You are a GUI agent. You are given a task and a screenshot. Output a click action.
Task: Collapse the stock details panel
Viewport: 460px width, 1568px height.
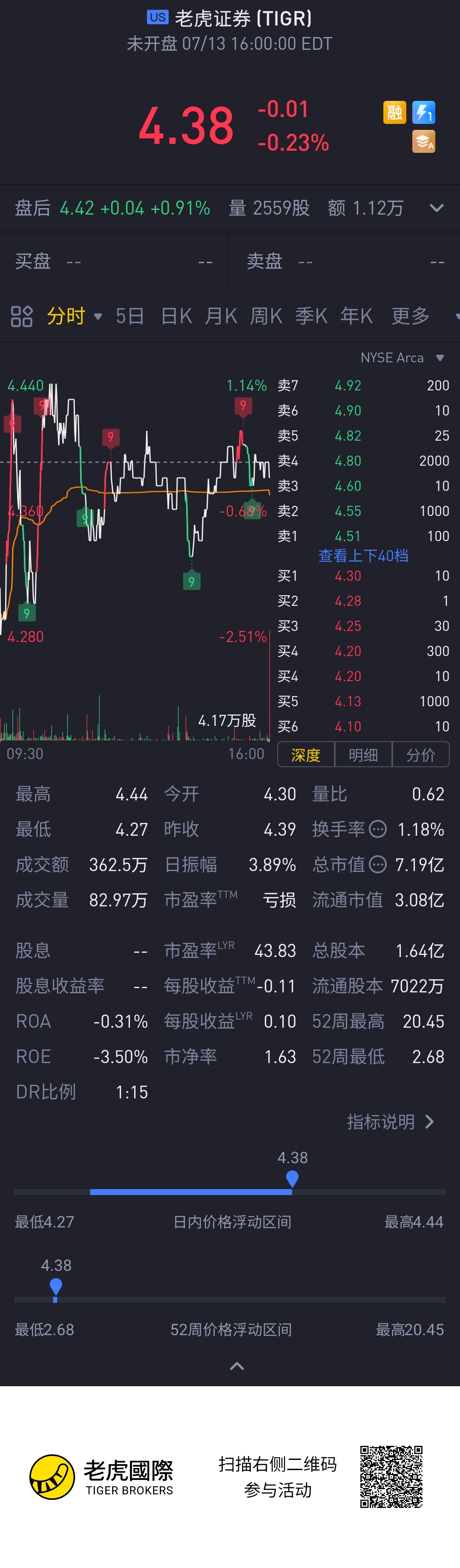pyautogui.click(x=236, y=1366)
